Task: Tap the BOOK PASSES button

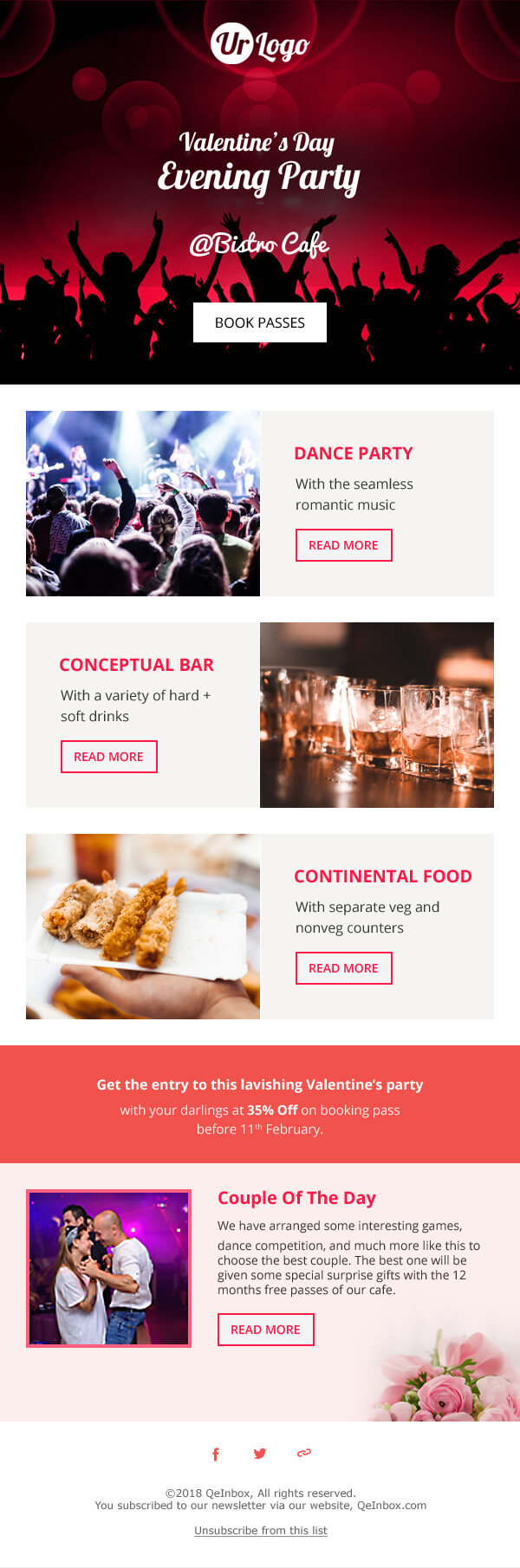Action: pos(260,322)
